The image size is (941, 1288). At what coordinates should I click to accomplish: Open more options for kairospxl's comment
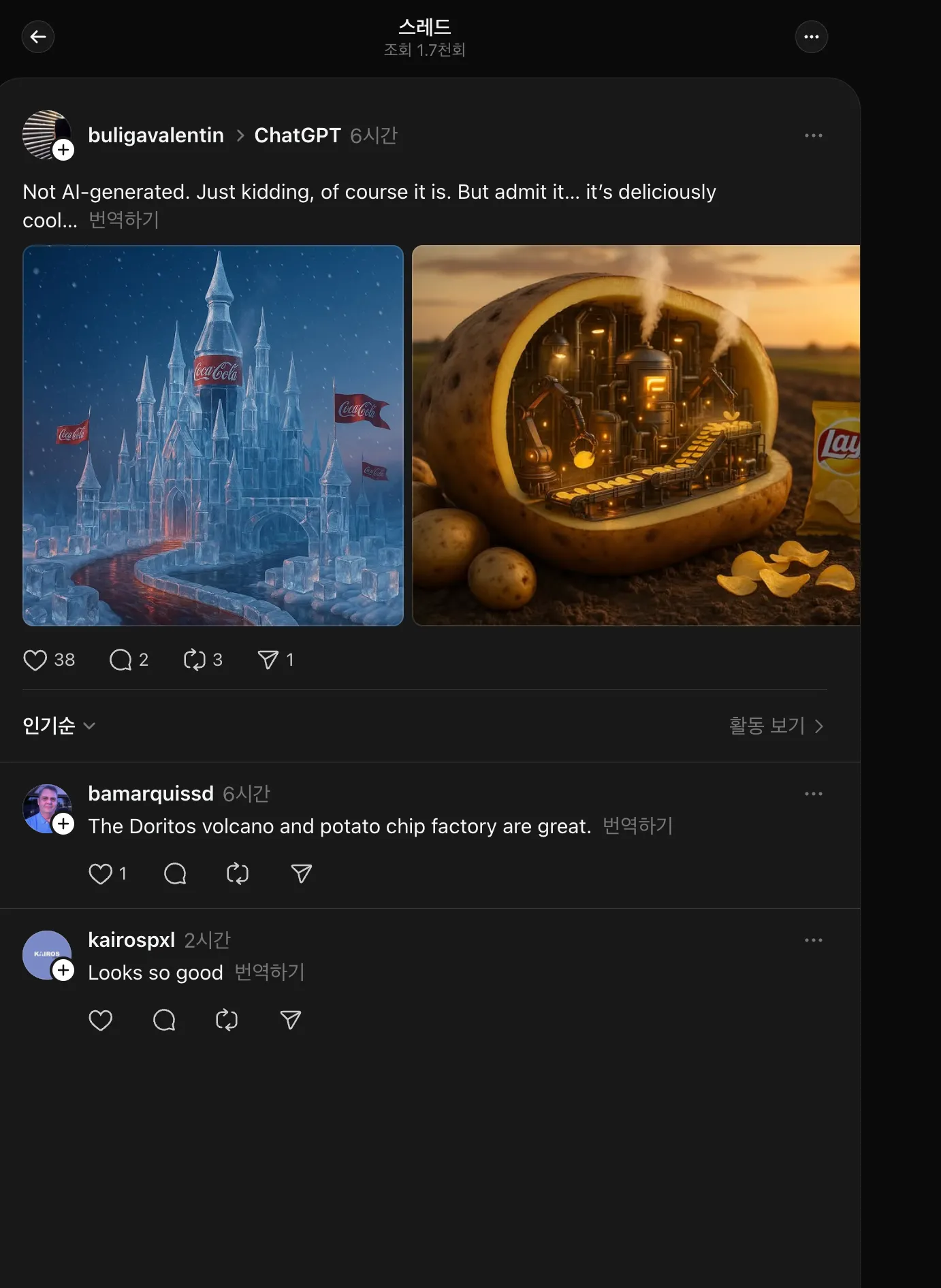[813, 940]
